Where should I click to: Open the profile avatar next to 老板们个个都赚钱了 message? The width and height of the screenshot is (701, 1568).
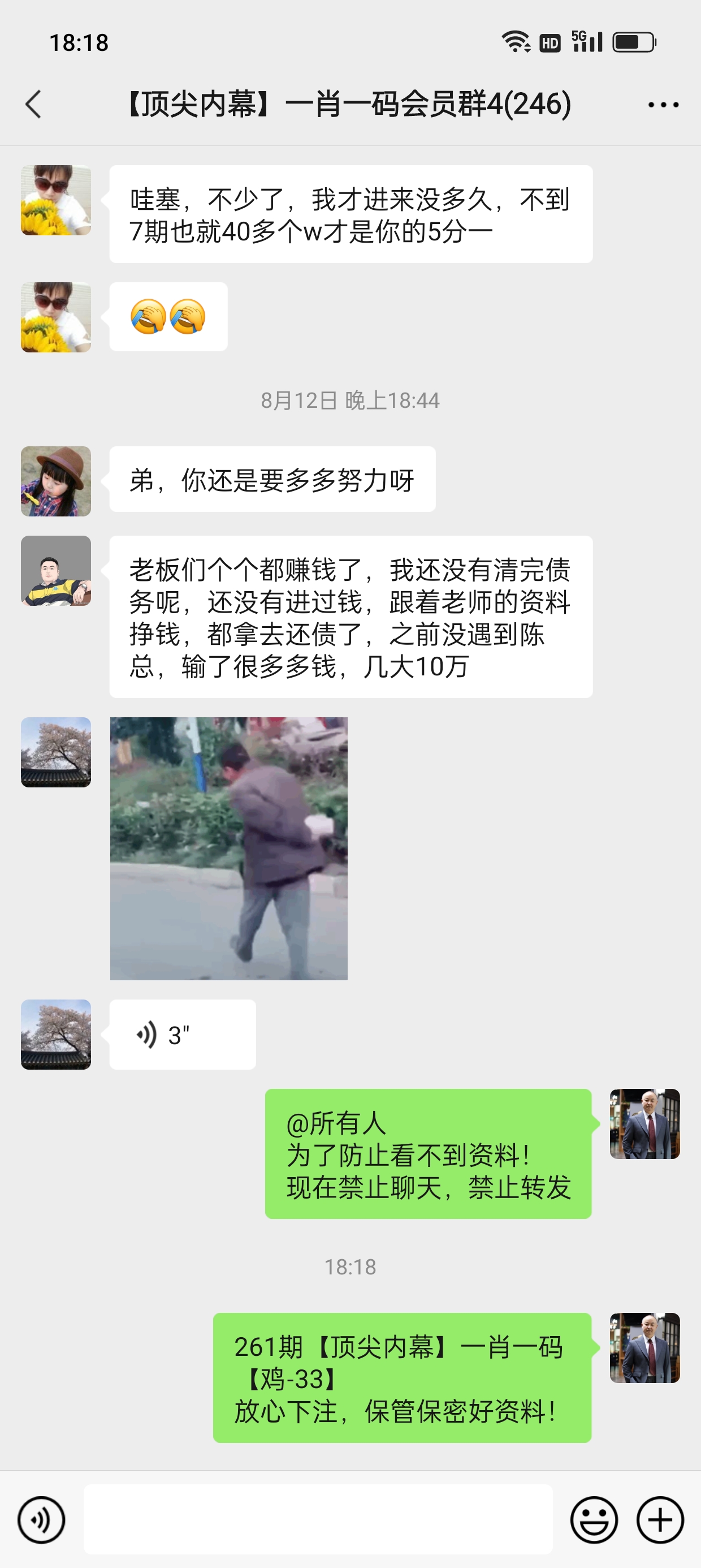click(x=56, y=570)
